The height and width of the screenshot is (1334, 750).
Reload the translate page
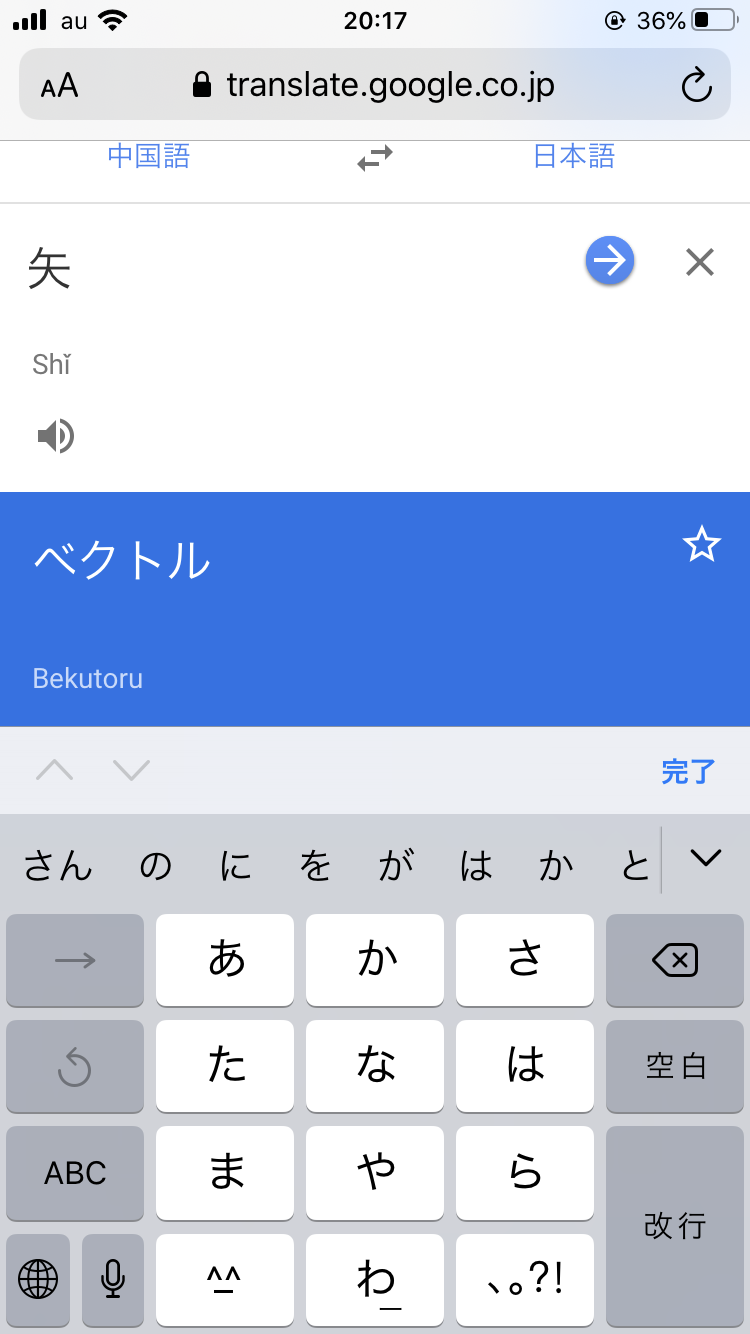coord(696,86)
